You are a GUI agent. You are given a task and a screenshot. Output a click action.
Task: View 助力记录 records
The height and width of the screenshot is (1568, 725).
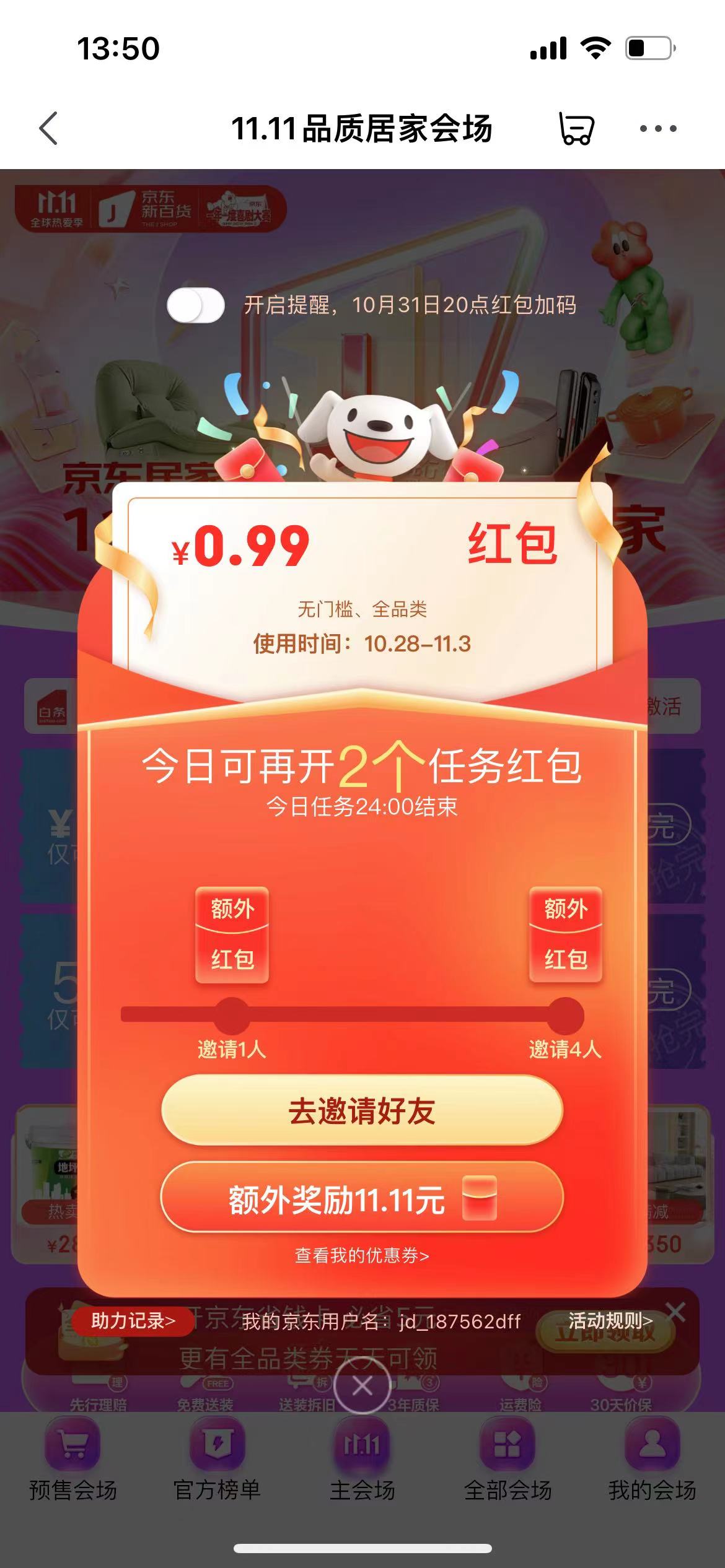click(x=133, y=1321)
